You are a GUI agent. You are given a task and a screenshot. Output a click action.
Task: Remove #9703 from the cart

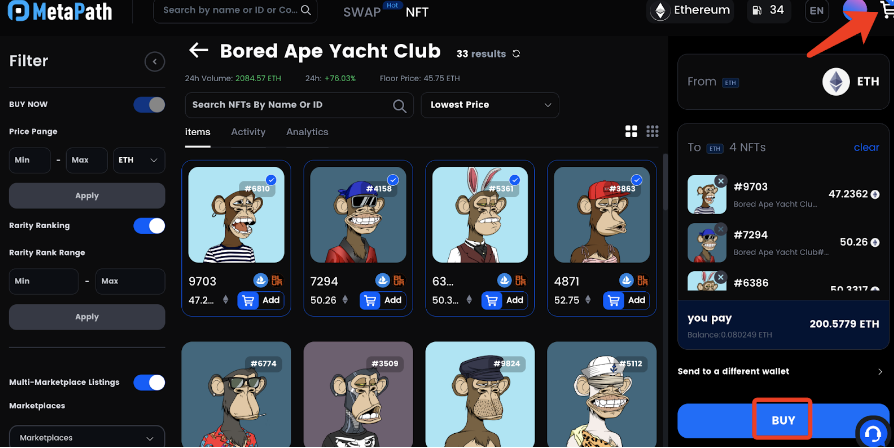pyautogui.click(x=721, y=181)
